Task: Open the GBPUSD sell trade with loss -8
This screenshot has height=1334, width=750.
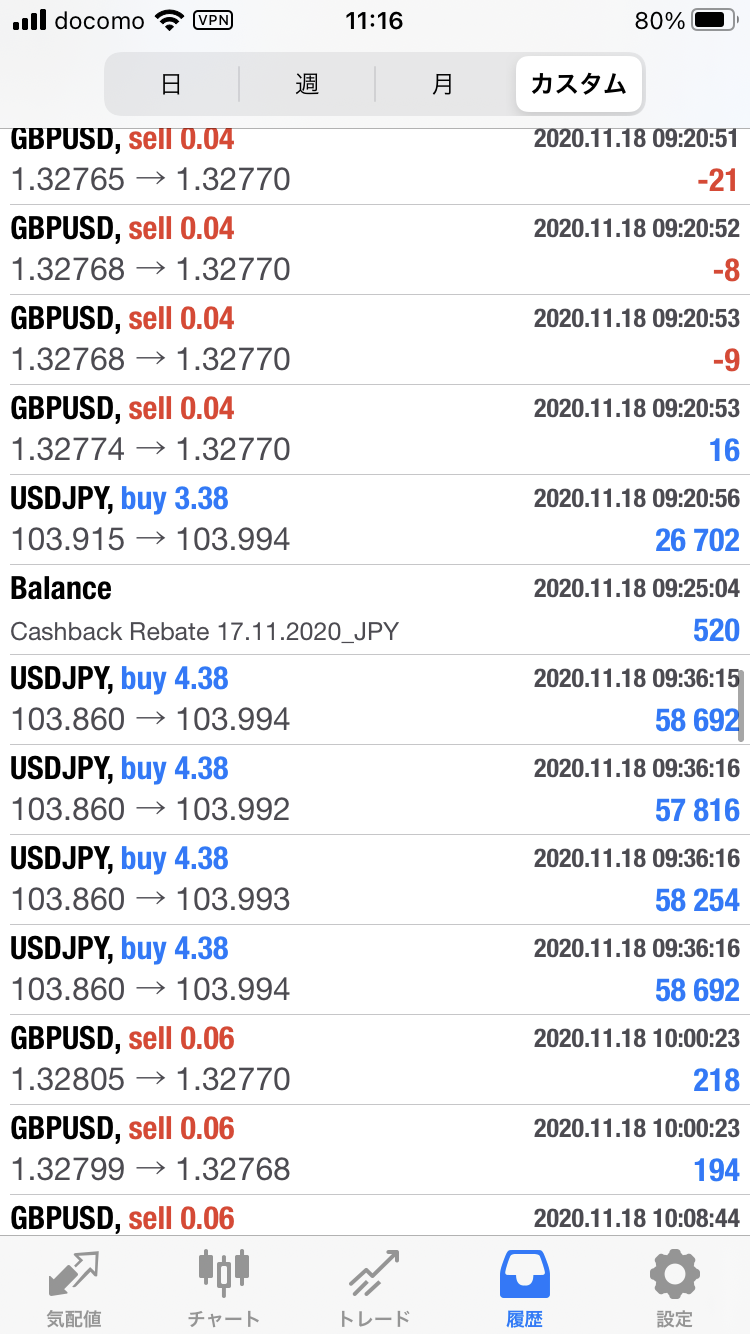Action: pos(375,250)
